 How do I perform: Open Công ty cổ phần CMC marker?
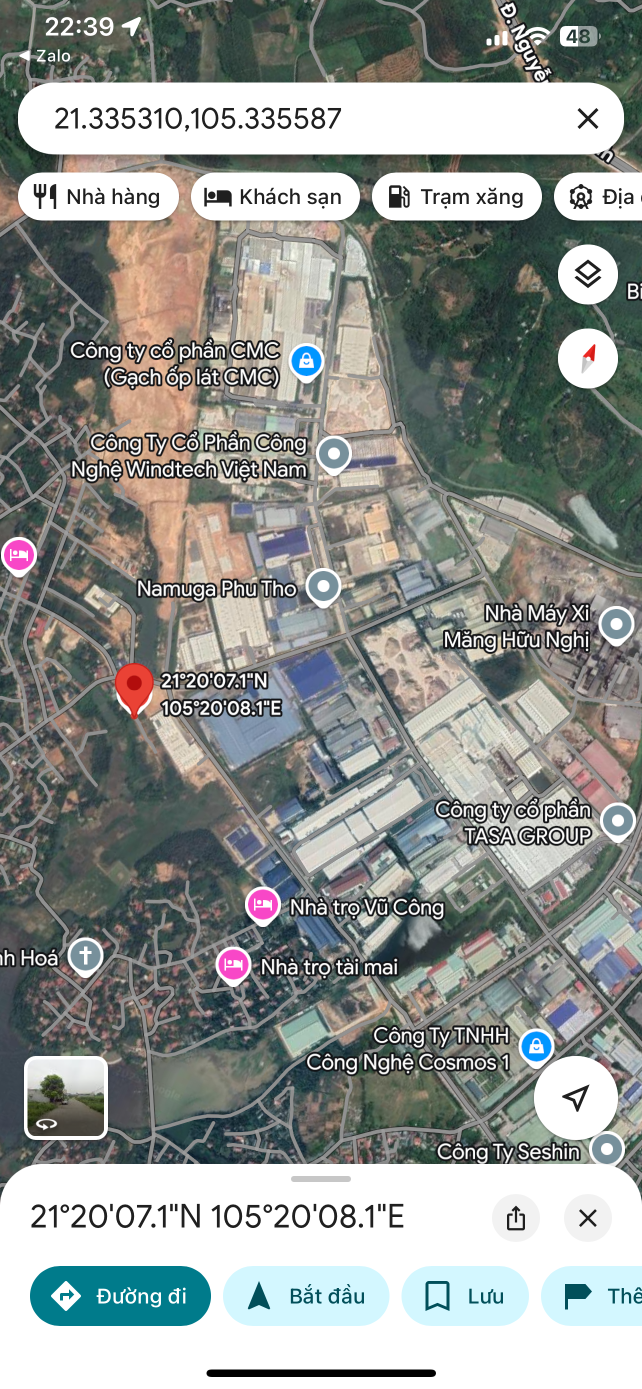(306, 361)
